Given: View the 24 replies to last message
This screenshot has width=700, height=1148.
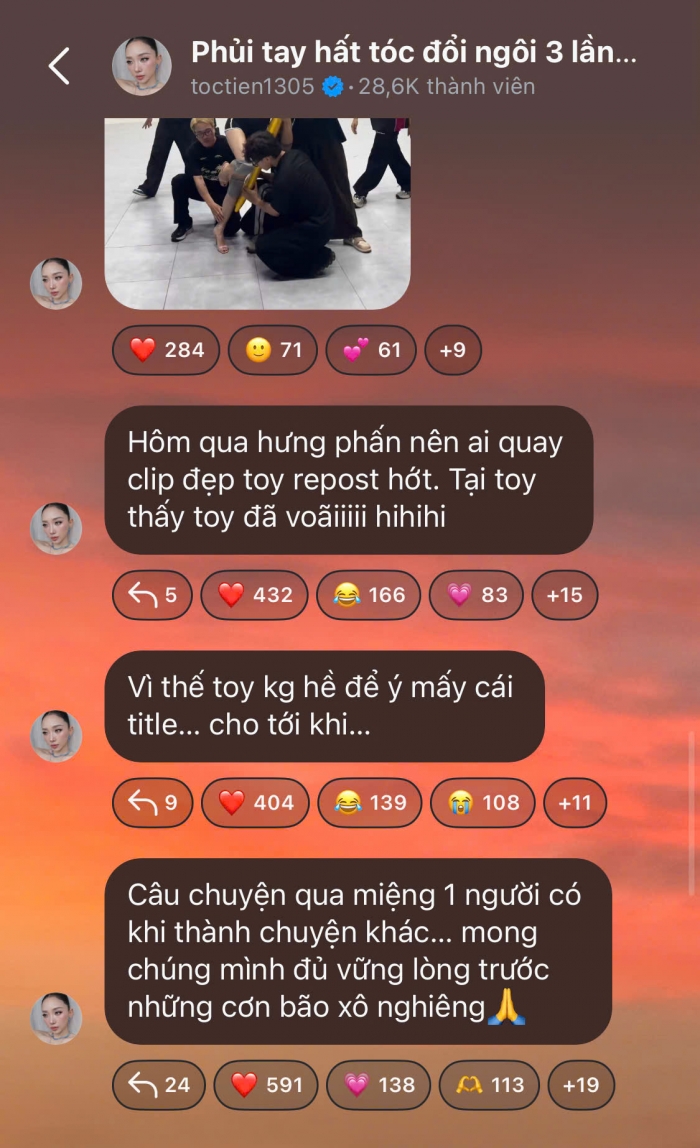Looking at the screenshot, I should pos(158,1085).
